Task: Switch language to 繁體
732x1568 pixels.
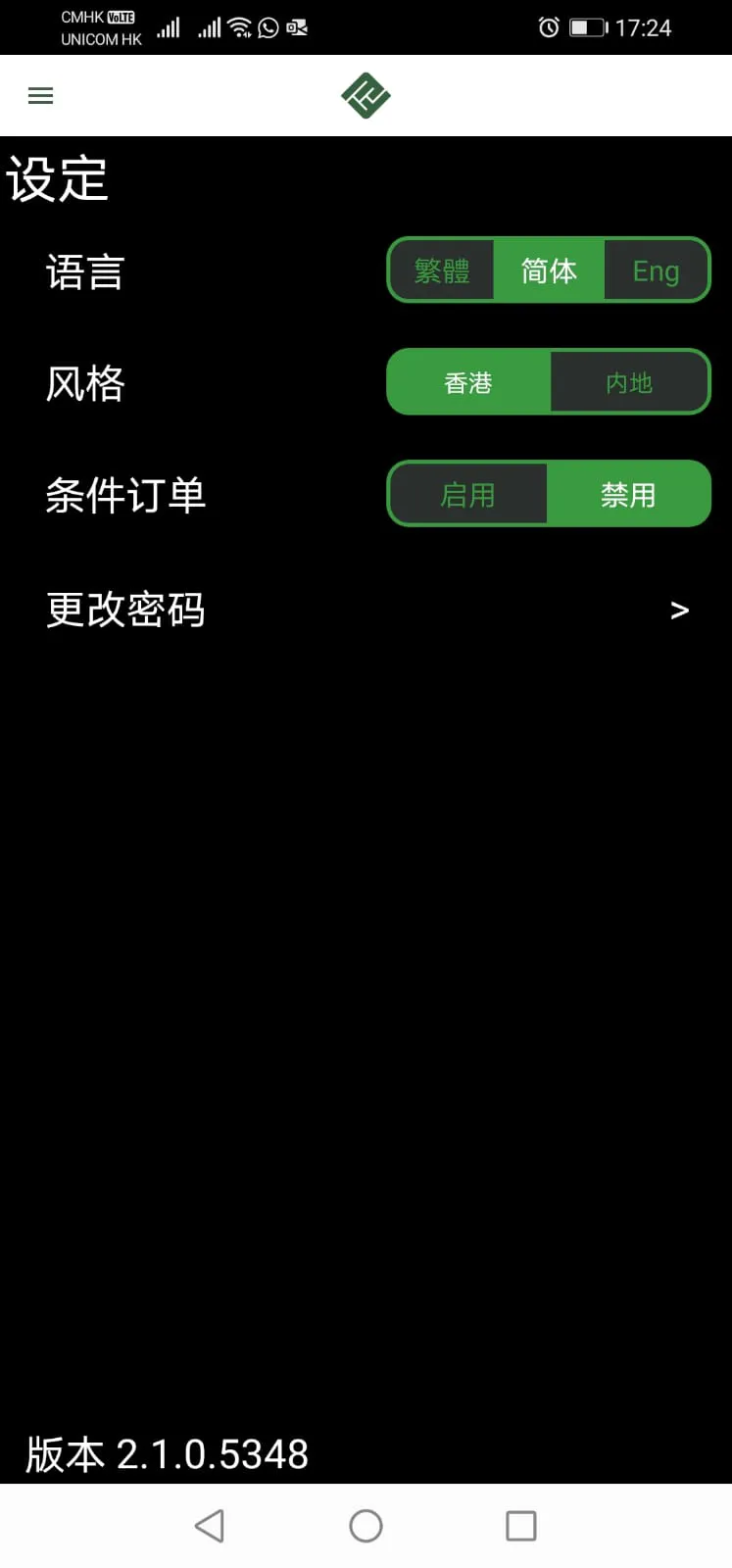Action: [442, 270]
